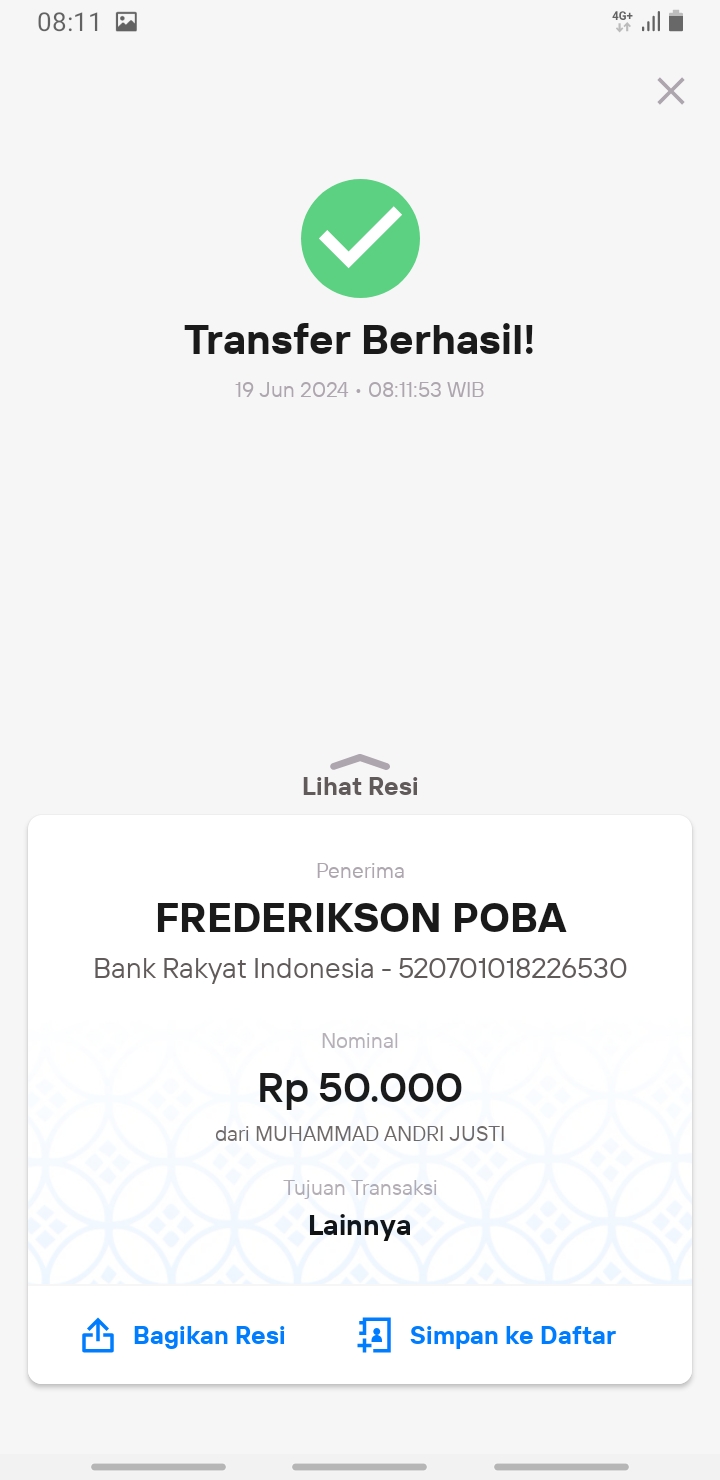Image resolution: width=720 pixels, height=1480 pixels.
Task: Tap Simpan ke Daftar to save recipient
Action: pos(486,1336)
